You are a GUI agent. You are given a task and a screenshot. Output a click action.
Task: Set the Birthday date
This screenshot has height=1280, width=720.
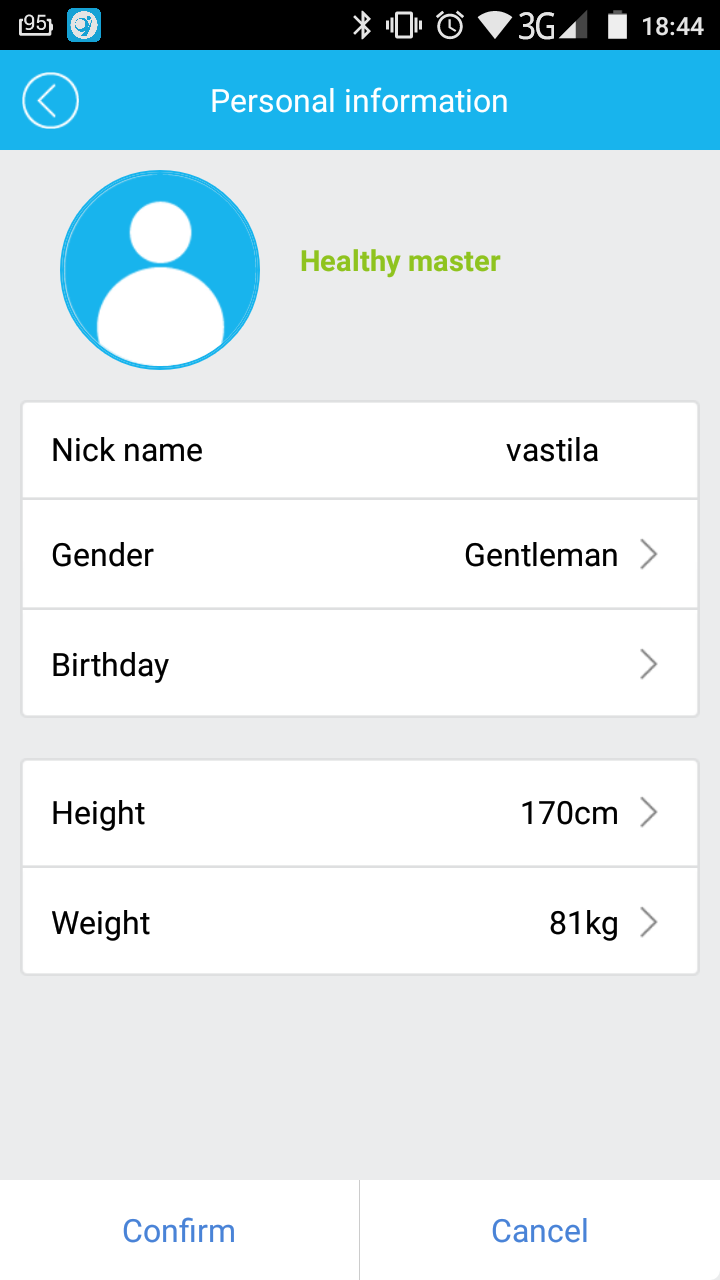(x=360, y=664)
